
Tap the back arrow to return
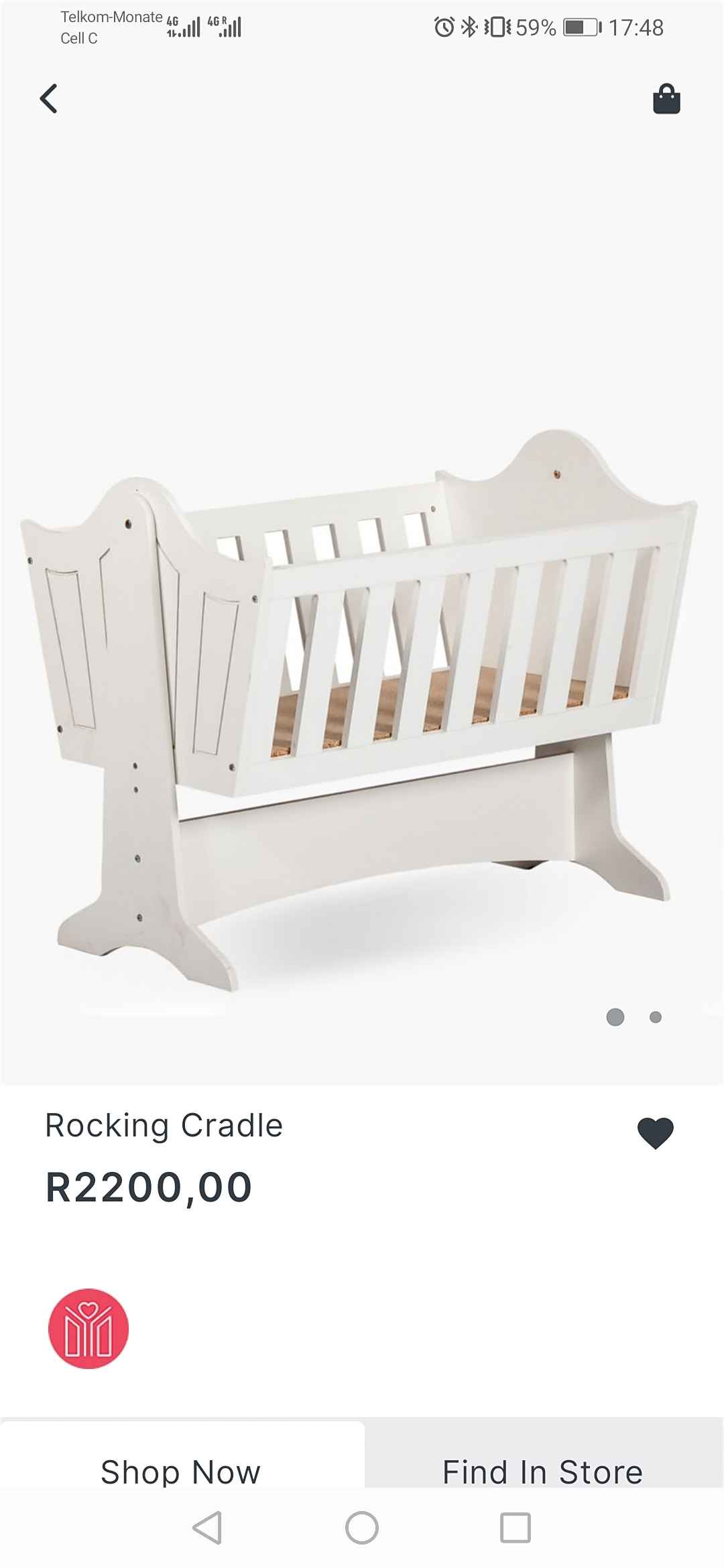click(49, 98)
